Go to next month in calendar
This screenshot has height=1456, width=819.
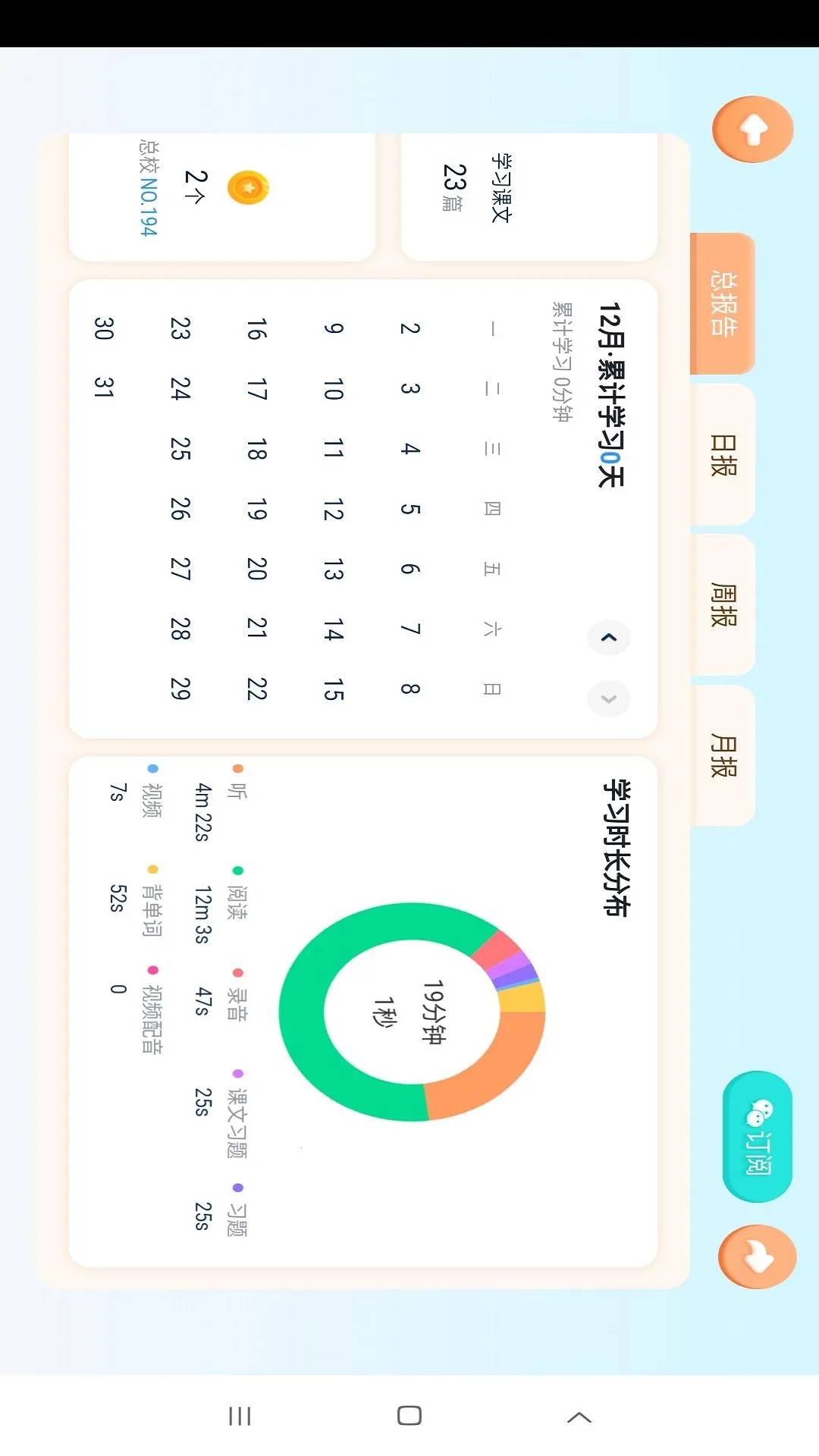pos(609,698)
